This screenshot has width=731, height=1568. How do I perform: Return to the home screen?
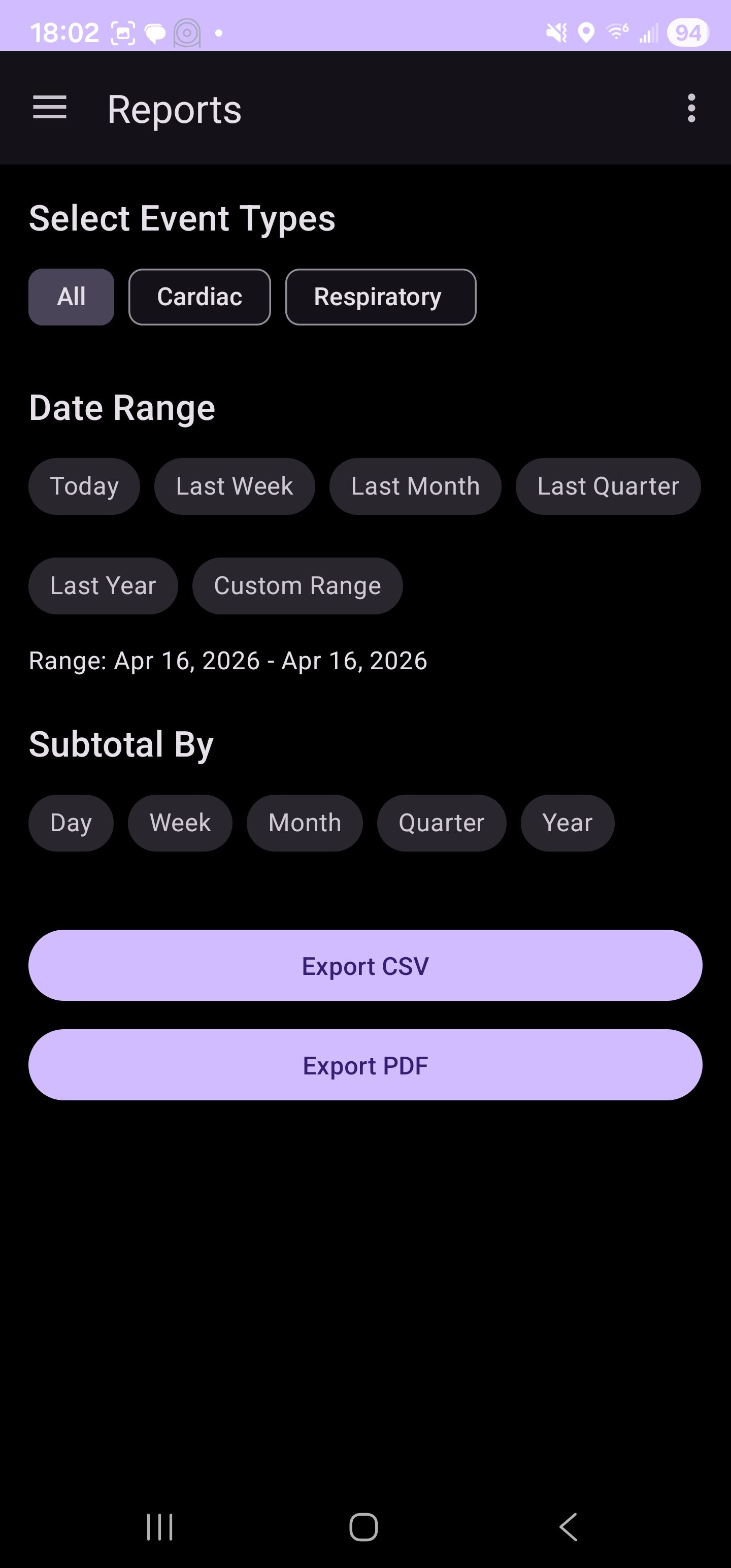coord(364,1526)
